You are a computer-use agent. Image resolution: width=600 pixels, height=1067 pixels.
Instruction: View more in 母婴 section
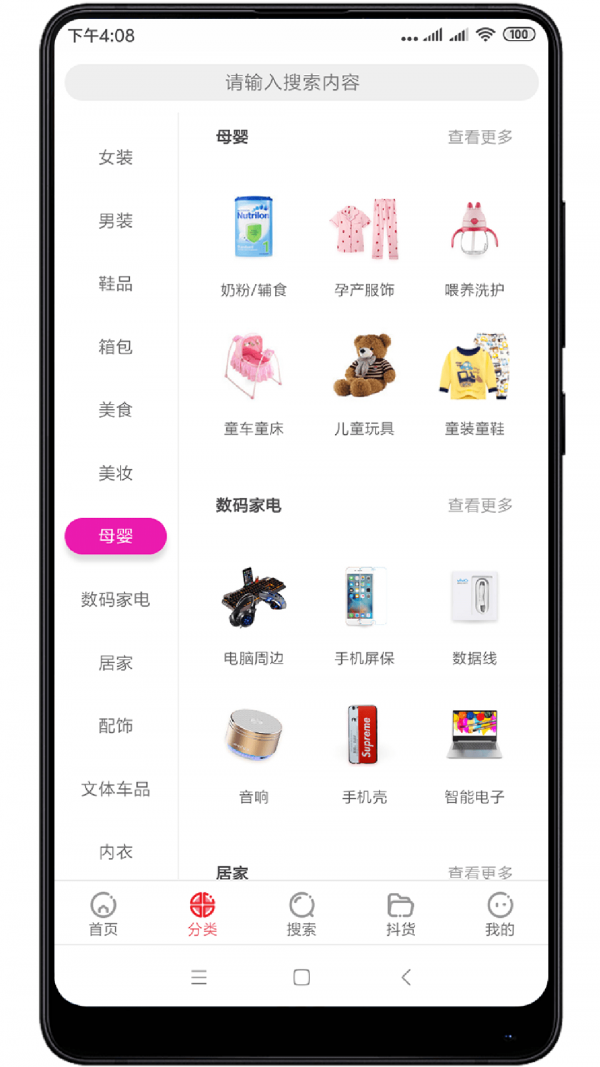(480, 137)
